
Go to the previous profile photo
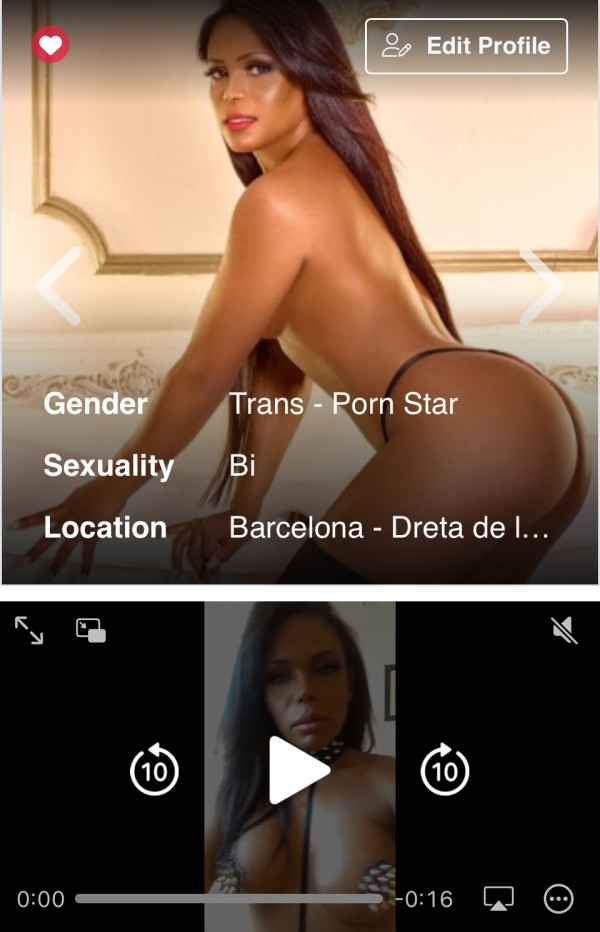coord(58,287)
